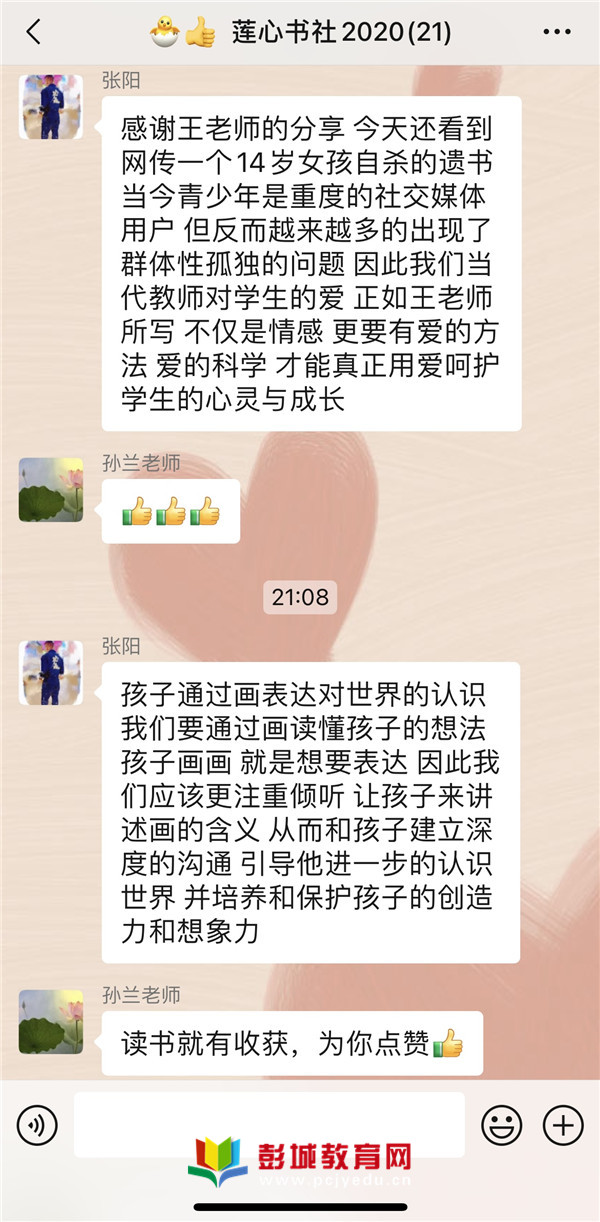Tap the message text field
Viewport: 600px width, 1222px height.
click(x=270, y=1124)
